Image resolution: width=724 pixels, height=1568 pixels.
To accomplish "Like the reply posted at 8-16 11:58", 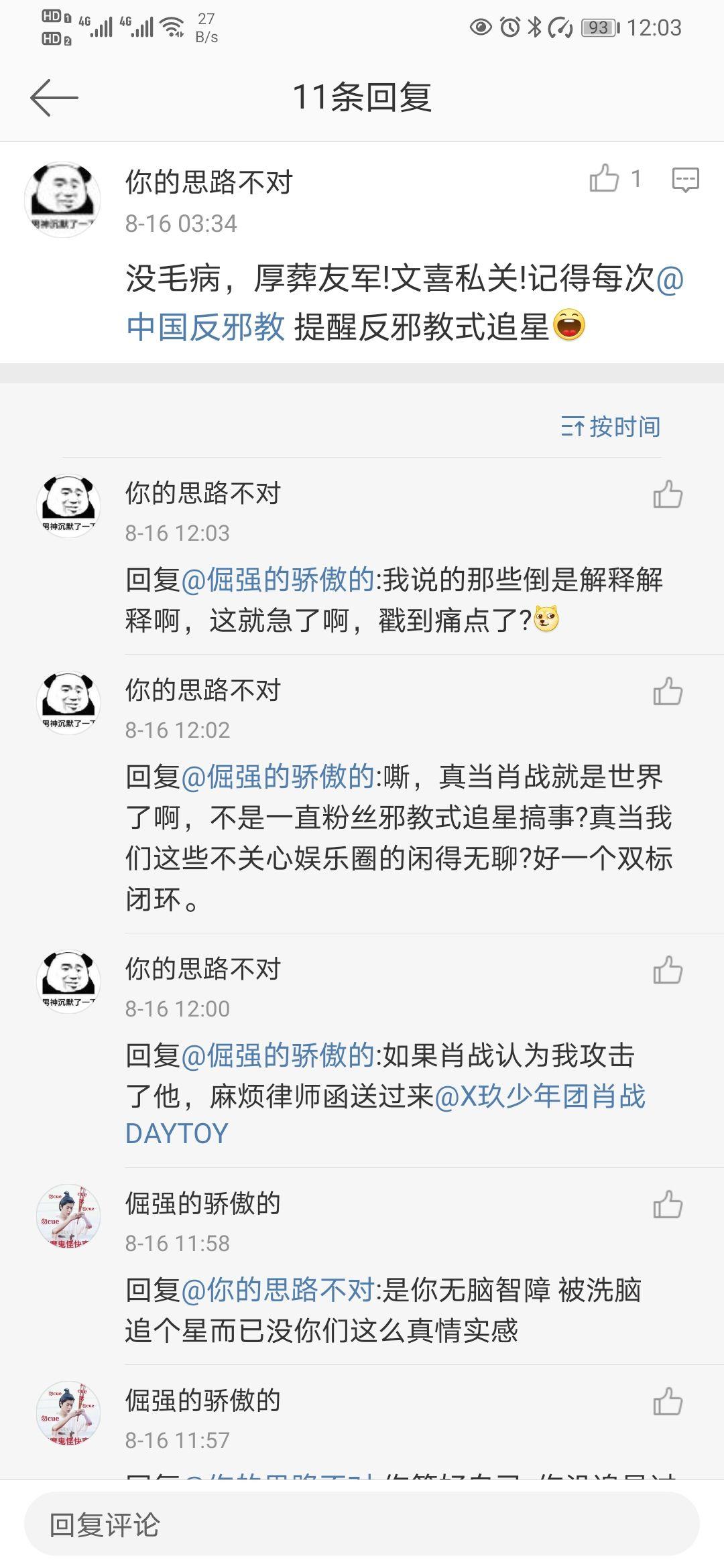I will 668,1205.
